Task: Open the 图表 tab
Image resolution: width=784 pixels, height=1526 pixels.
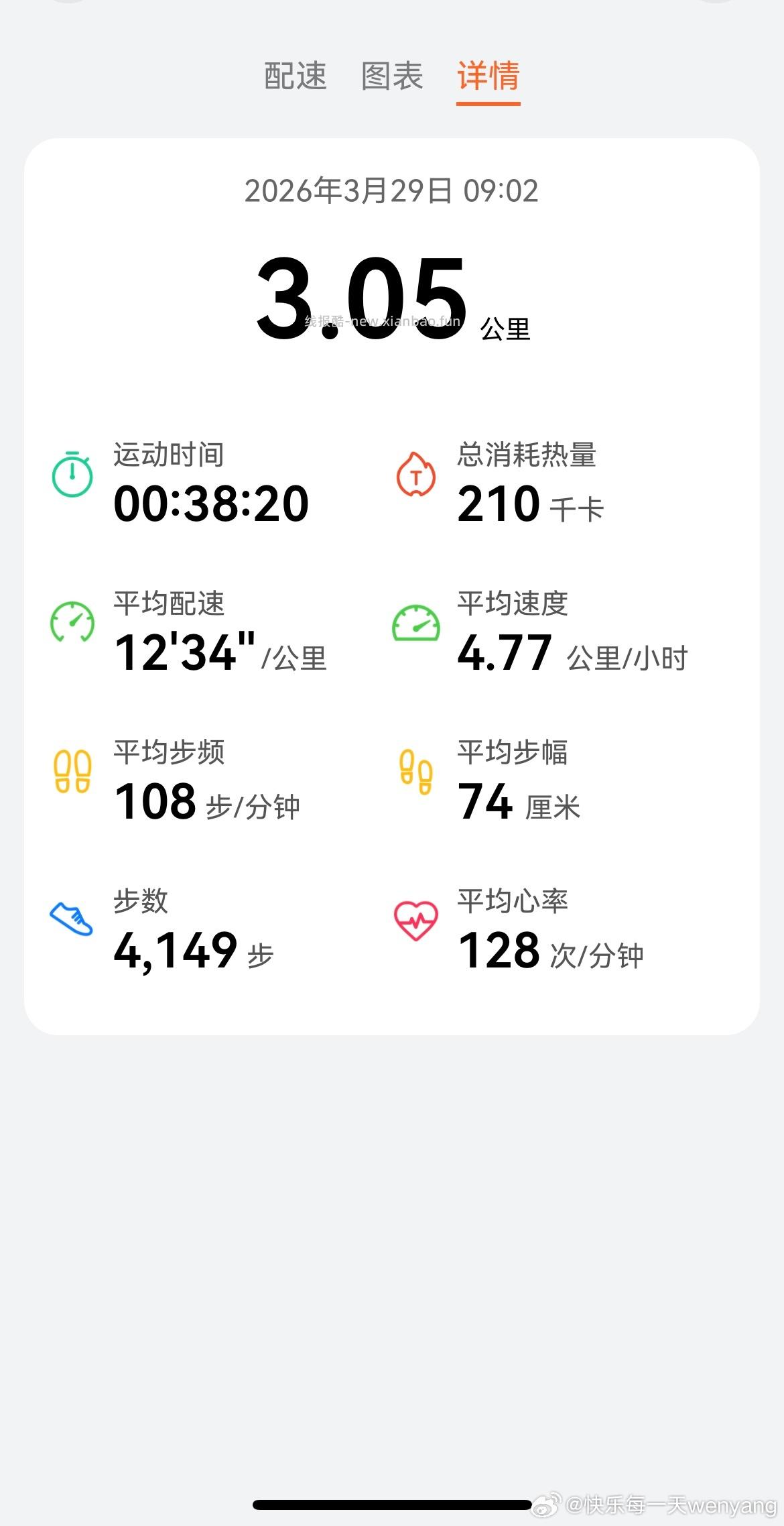Action: (x=392, y=77)
